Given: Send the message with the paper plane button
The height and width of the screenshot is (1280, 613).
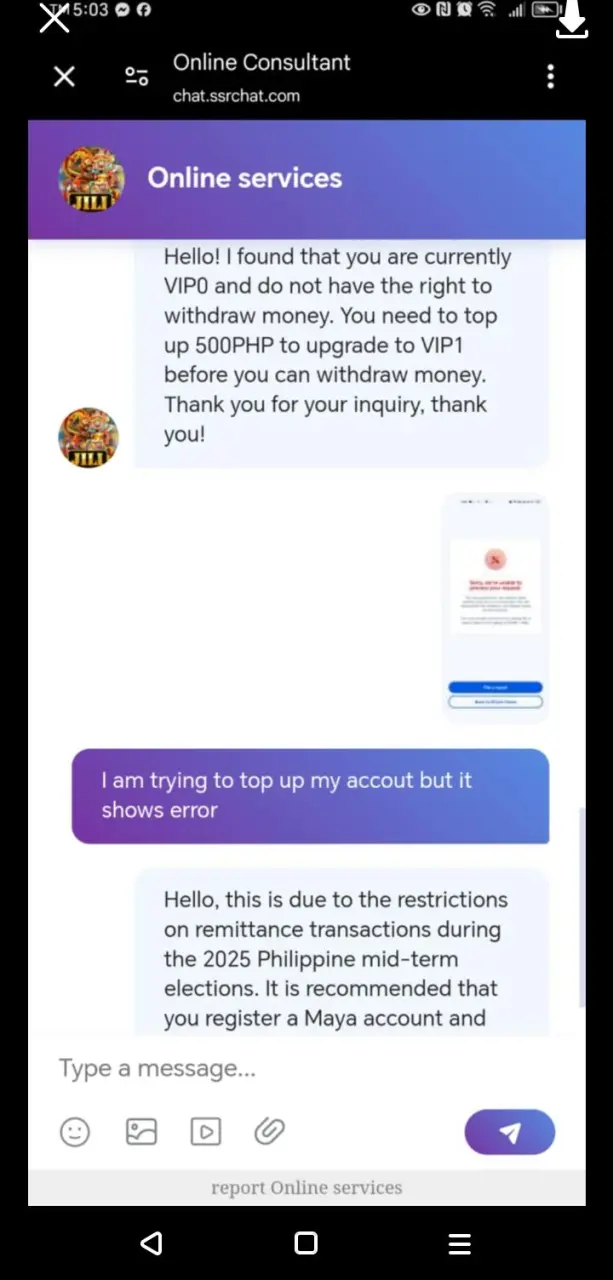Looking at the screenshot, I should pyautogui.click(x=509, y=1132).
